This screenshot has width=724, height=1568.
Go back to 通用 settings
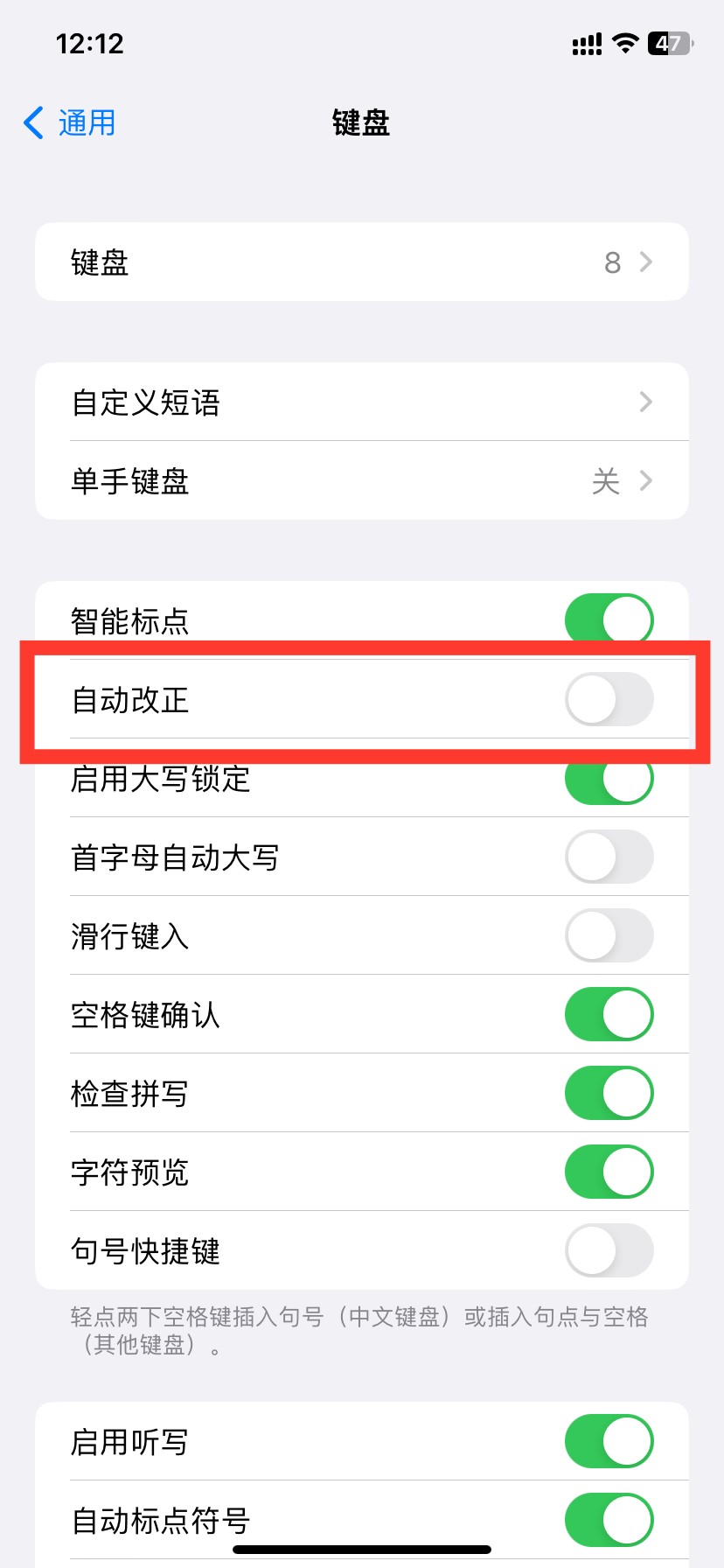pyautogui.click(x=70, y=122)
